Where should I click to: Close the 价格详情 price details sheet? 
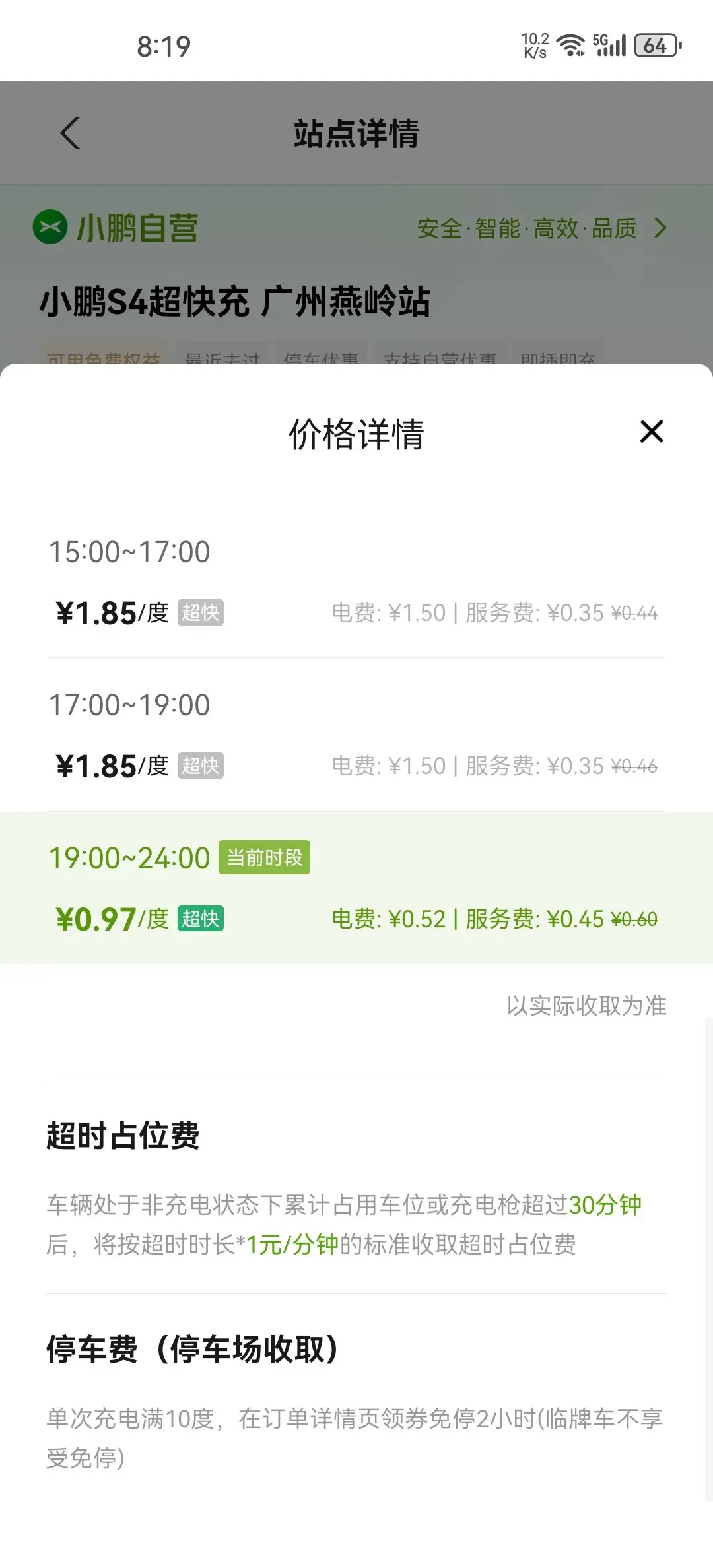tap(652, 432)
